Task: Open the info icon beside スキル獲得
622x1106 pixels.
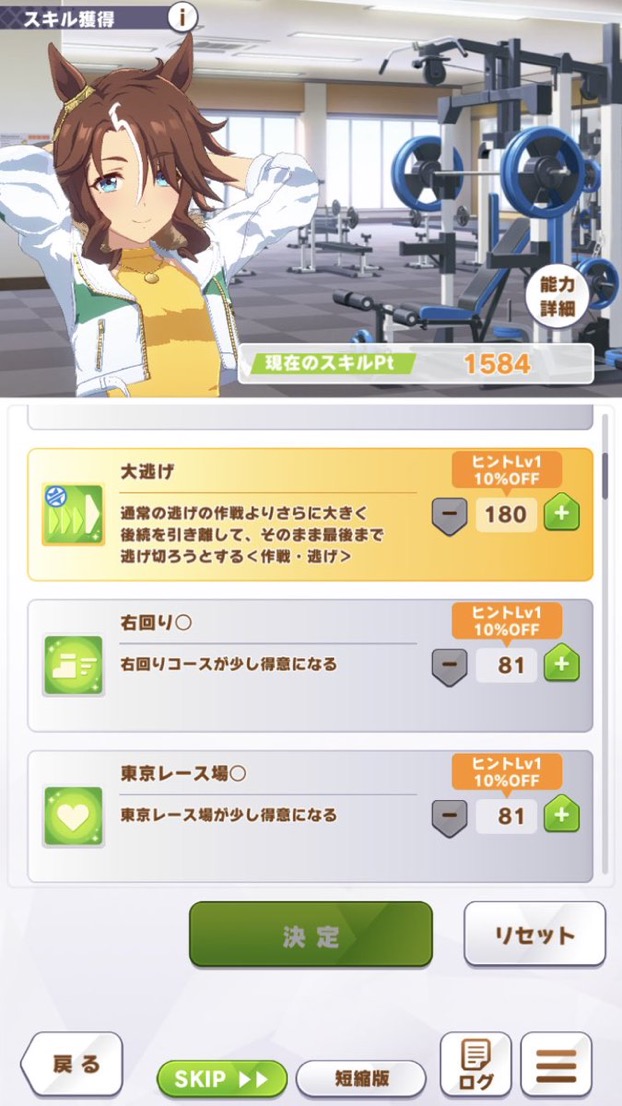Action: [x=183, y=16]
